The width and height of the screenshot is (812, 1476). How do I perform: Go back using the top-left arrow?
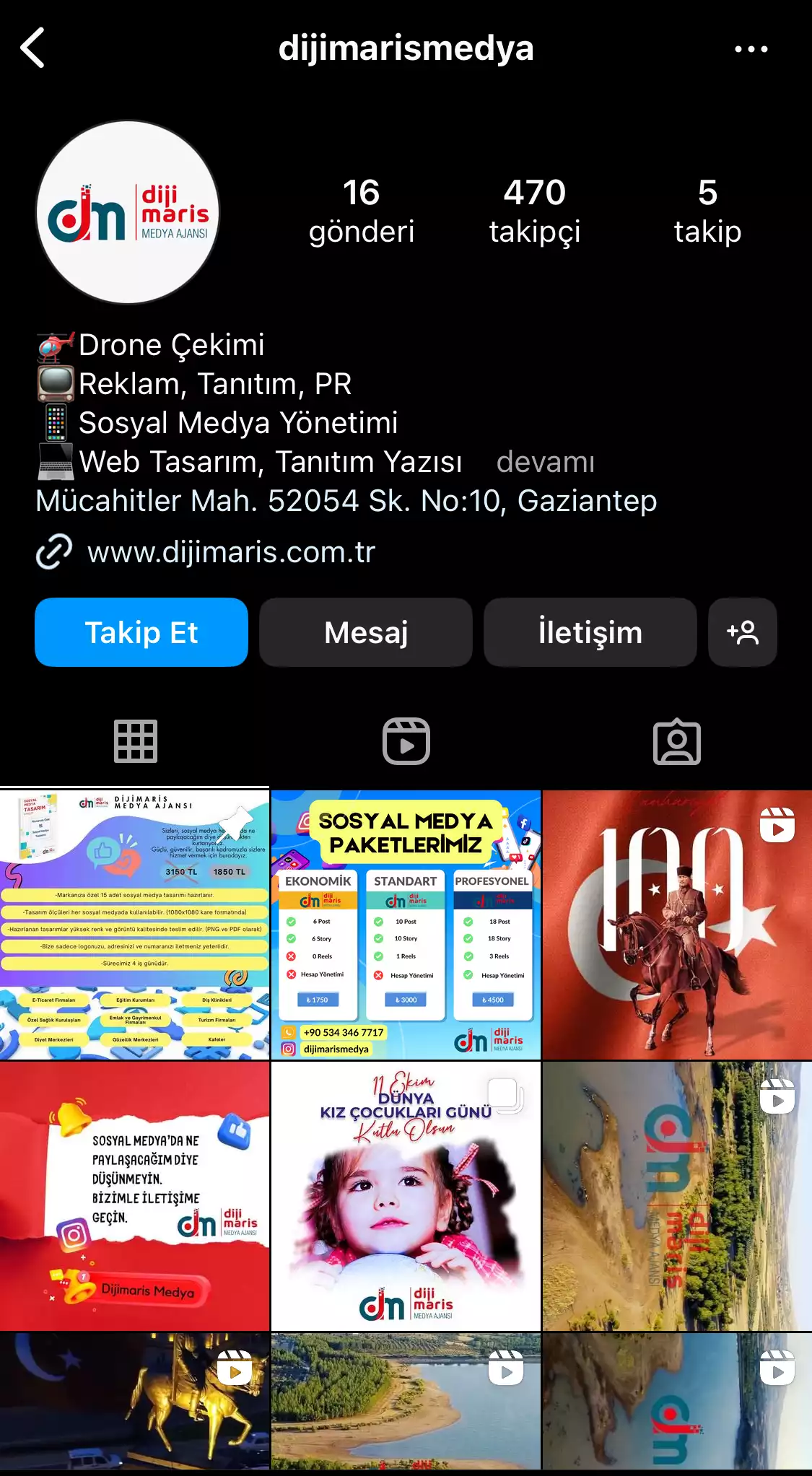point(33,48)
